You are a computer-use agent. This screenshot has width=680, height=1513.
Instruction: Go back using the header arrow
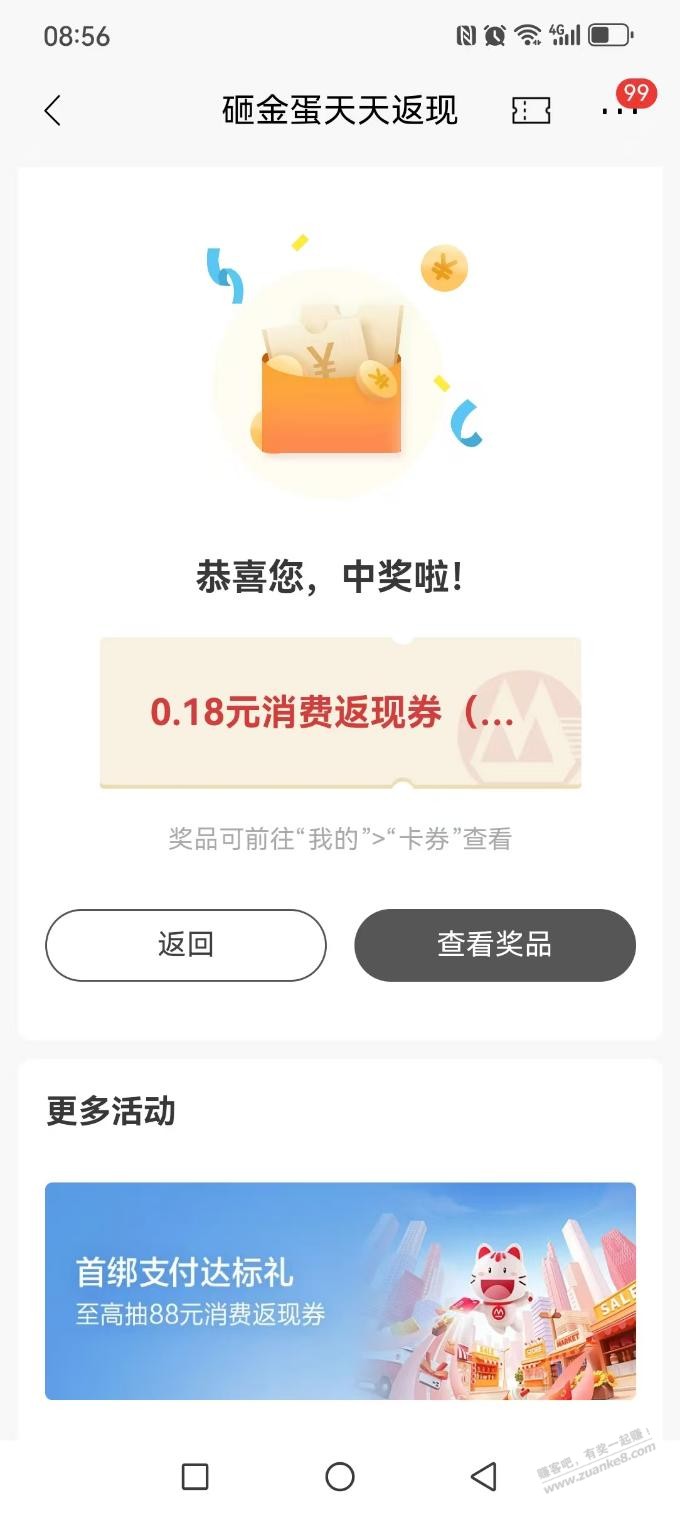tap(53, 111)
